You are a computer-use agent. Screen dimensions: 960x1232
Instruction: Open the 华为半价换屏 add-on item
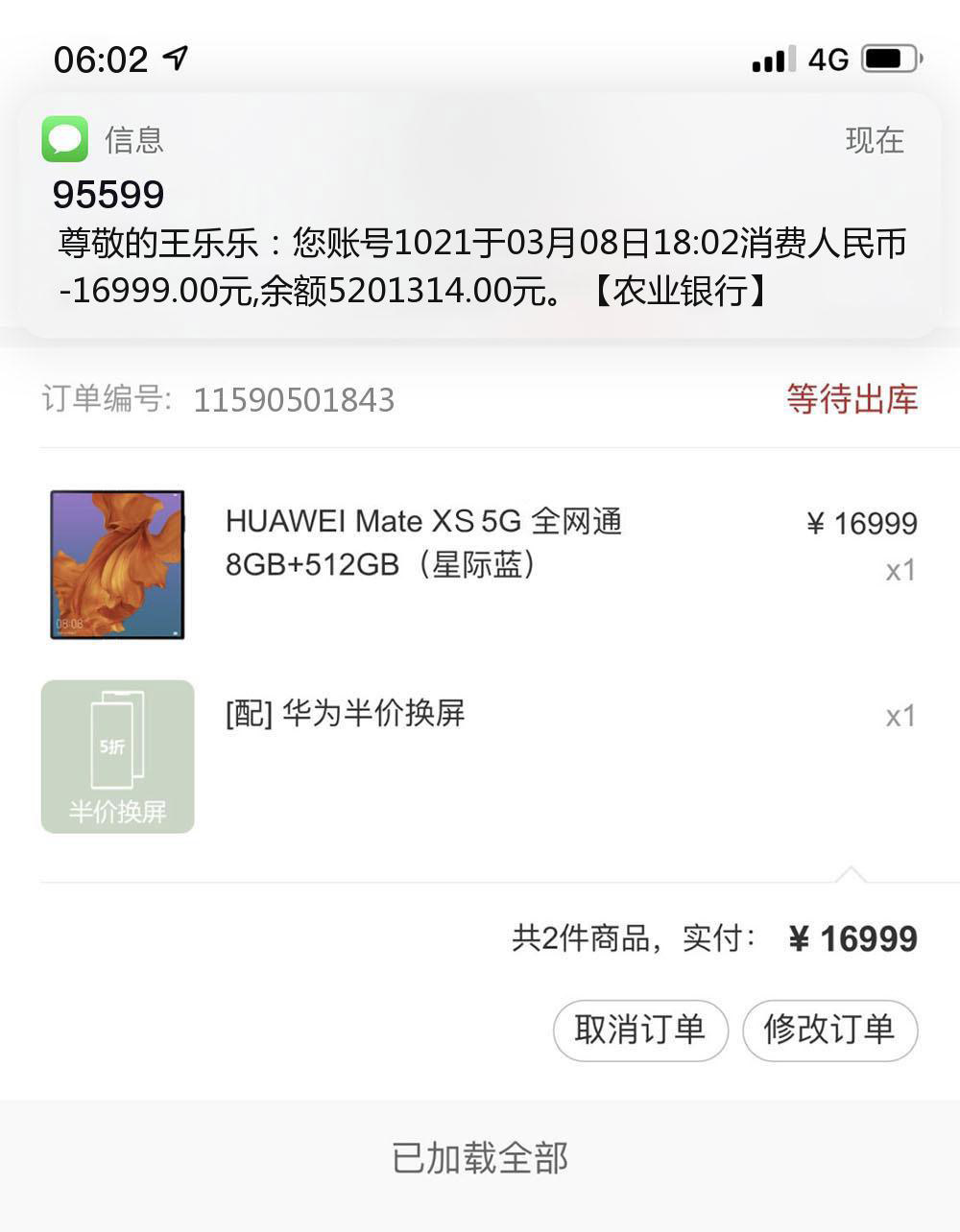coord(346,715)
